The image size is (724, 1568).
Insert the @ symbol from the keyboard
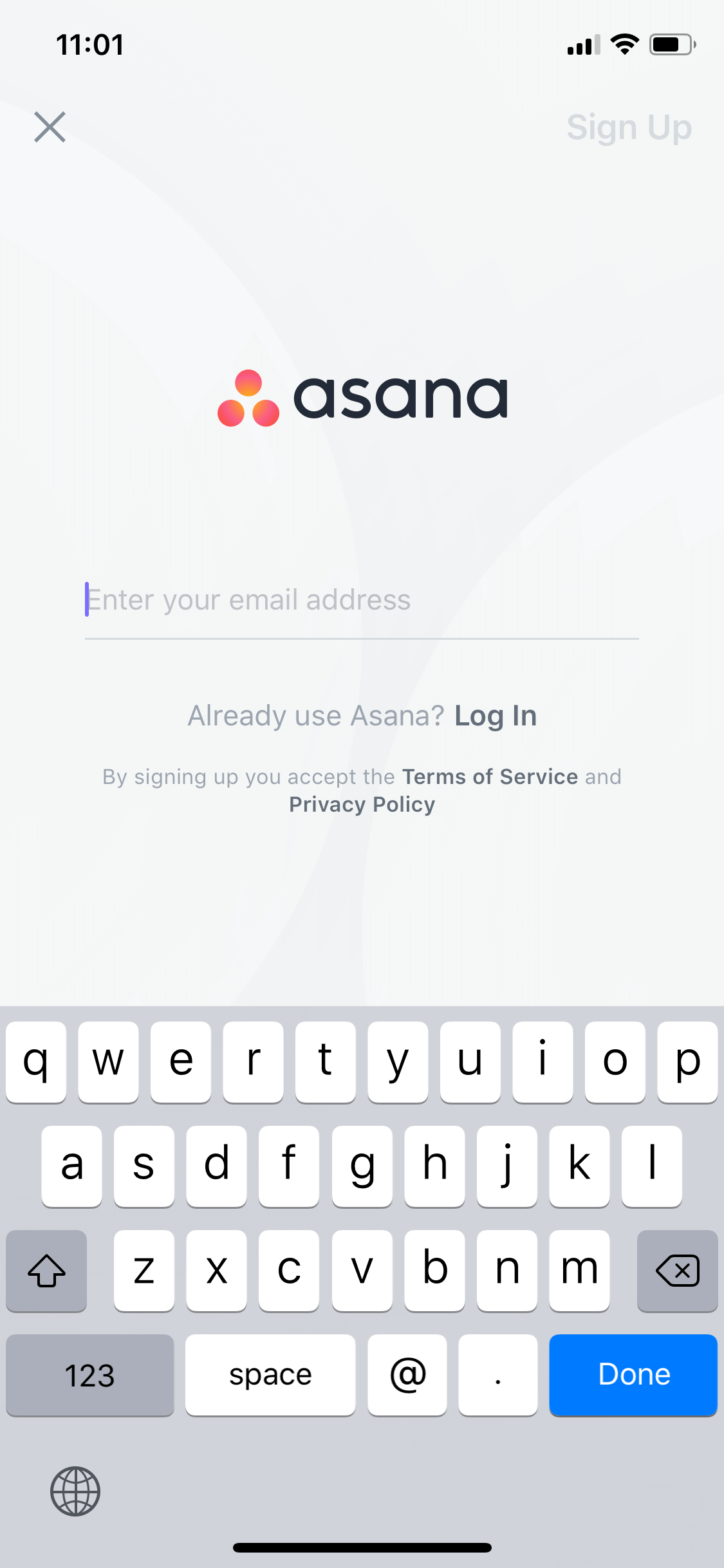point(407,1375)
